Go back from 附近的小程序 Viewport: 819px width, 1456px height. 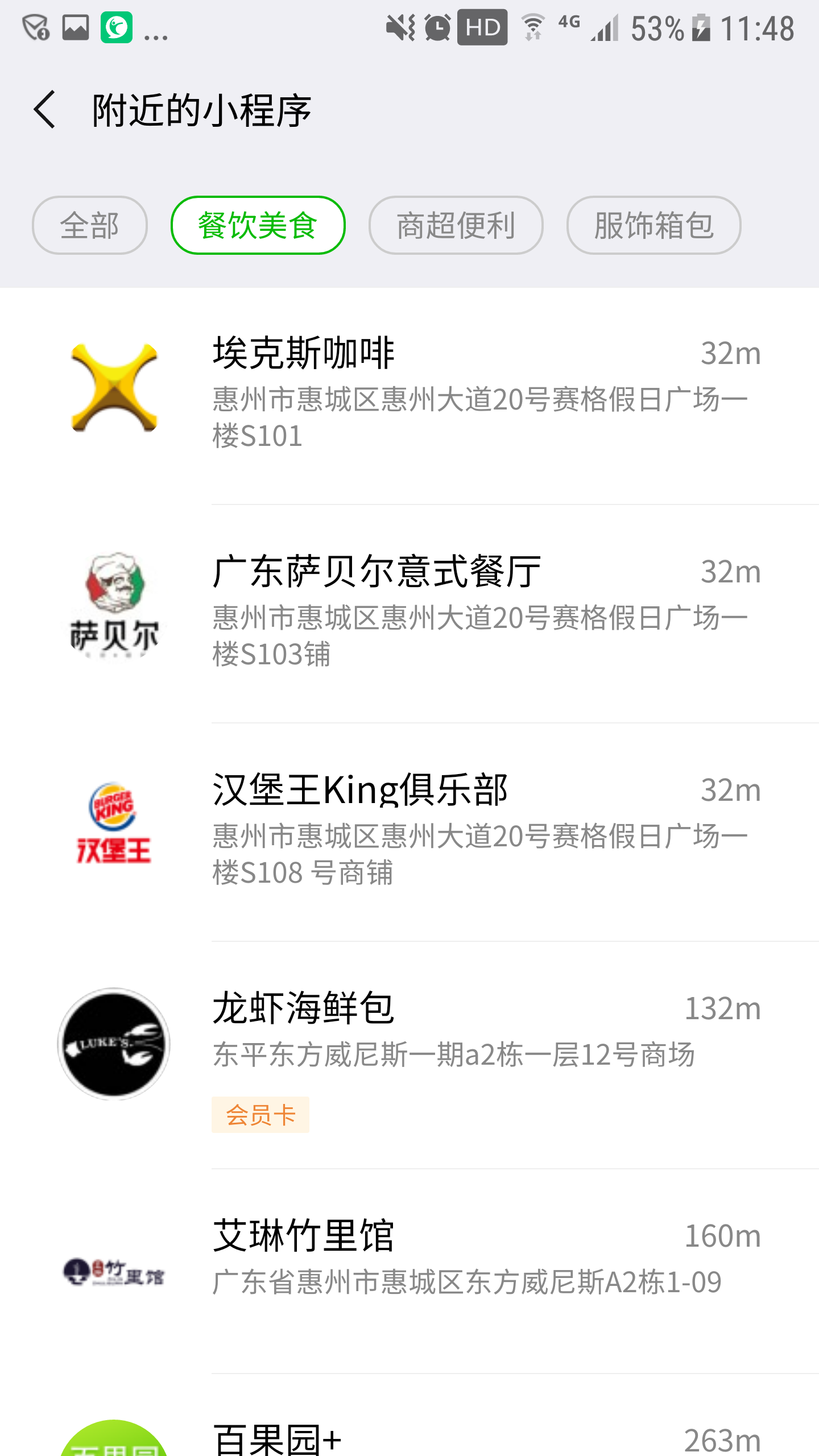45,110
